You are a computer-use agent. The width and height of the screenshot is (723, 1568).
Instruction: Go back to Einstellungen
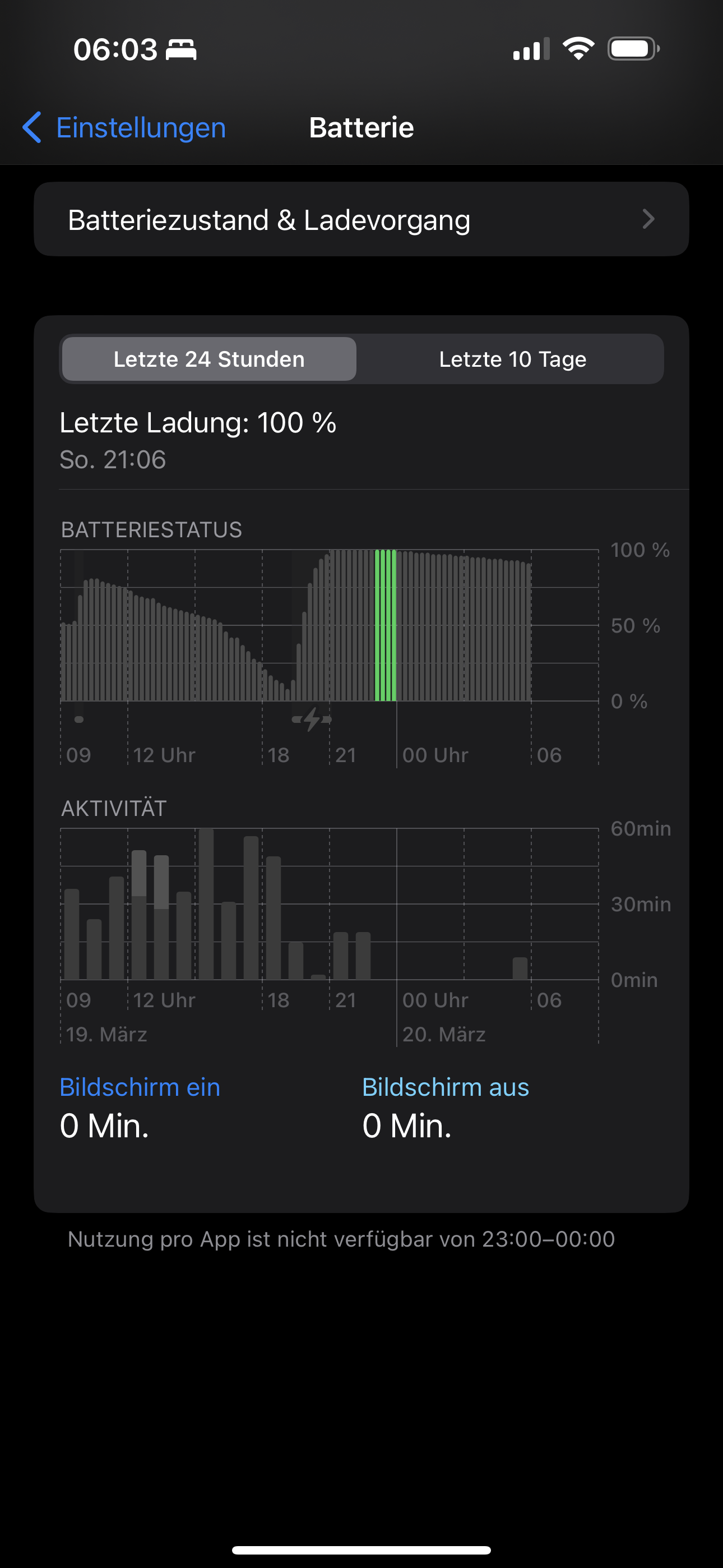point(124,128)
